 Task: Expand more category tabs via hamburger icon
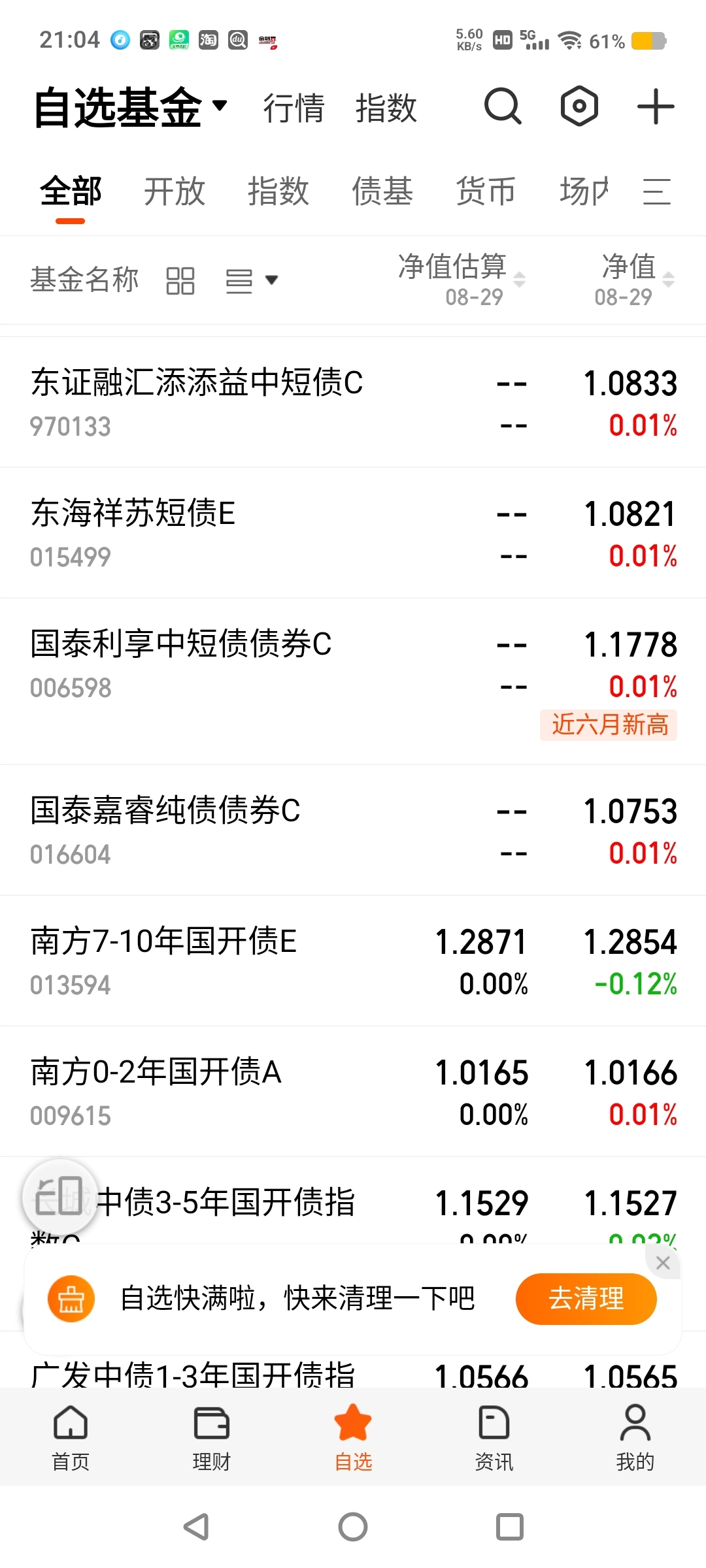(657, 191)
